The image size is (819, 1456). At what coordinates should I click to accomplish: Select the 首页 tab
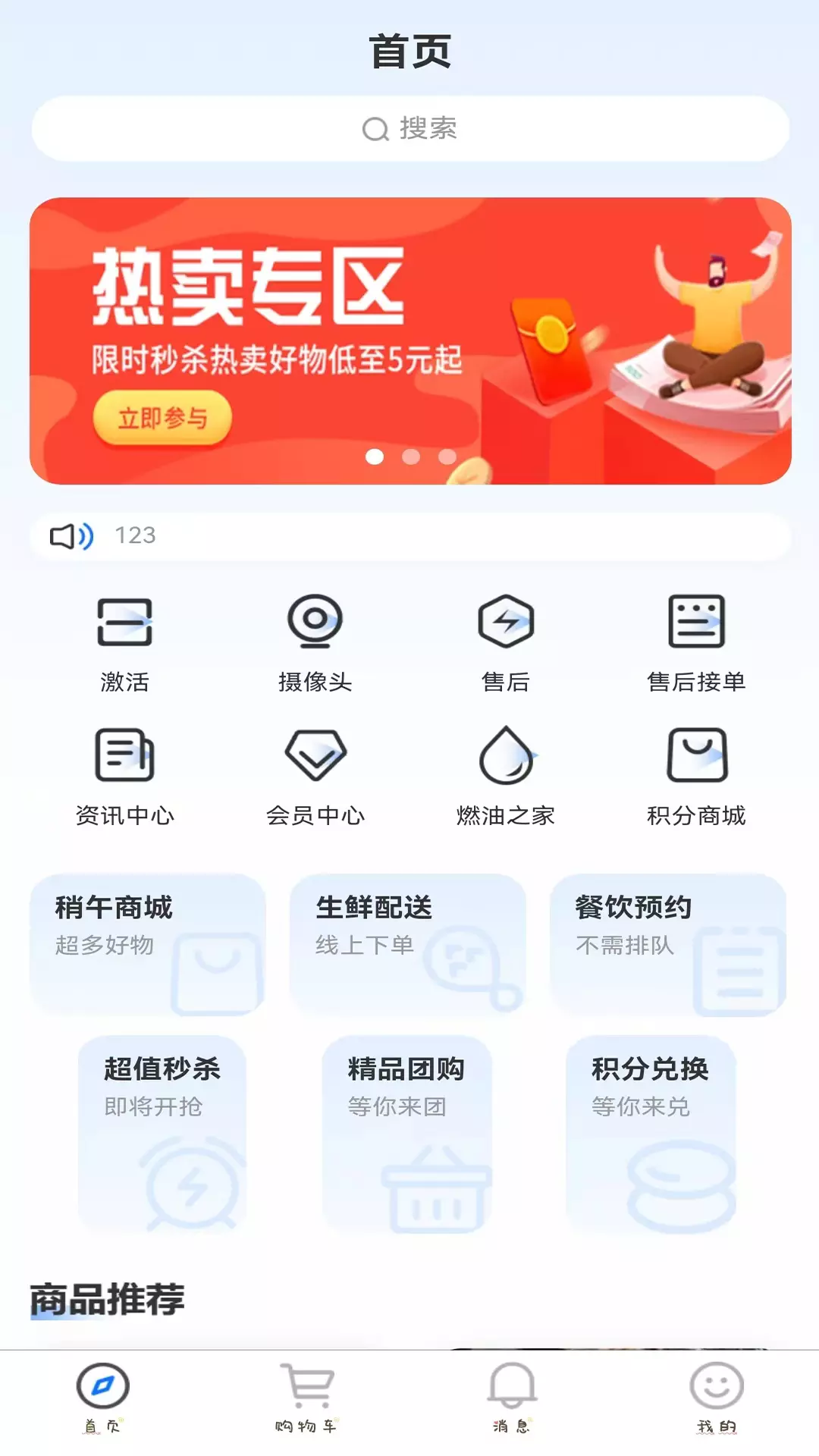point(102,1398)
